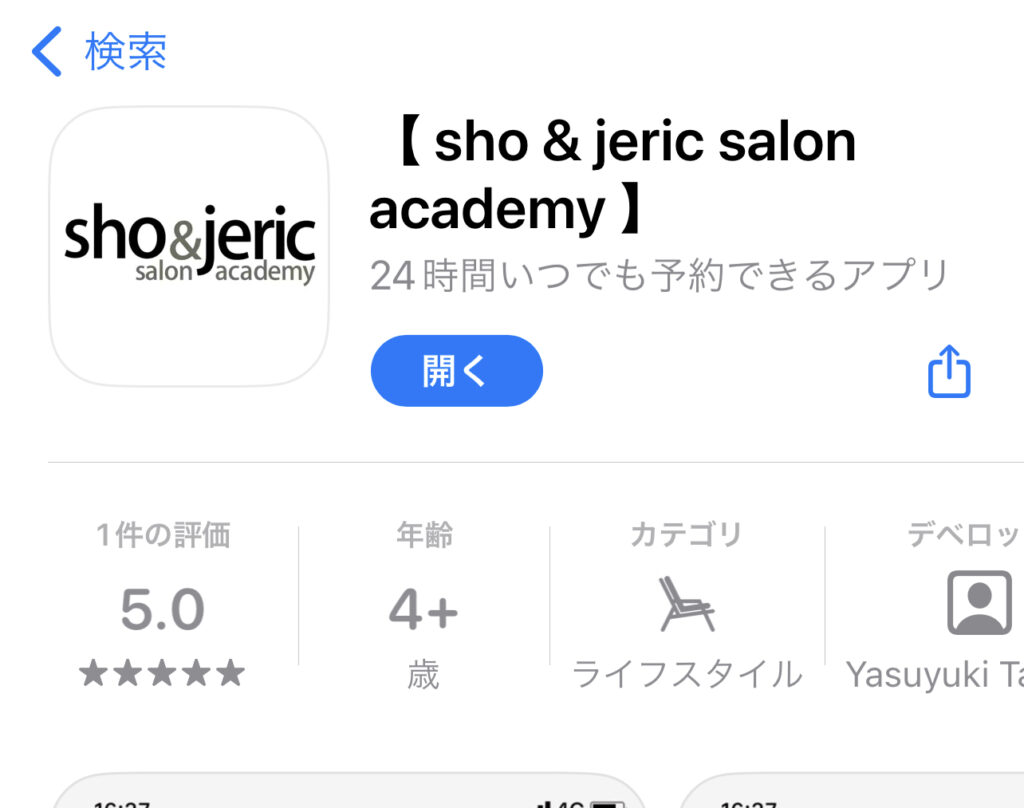
Task: Open the 1件の評価 ratings section
Action: (x=163, y=607)
